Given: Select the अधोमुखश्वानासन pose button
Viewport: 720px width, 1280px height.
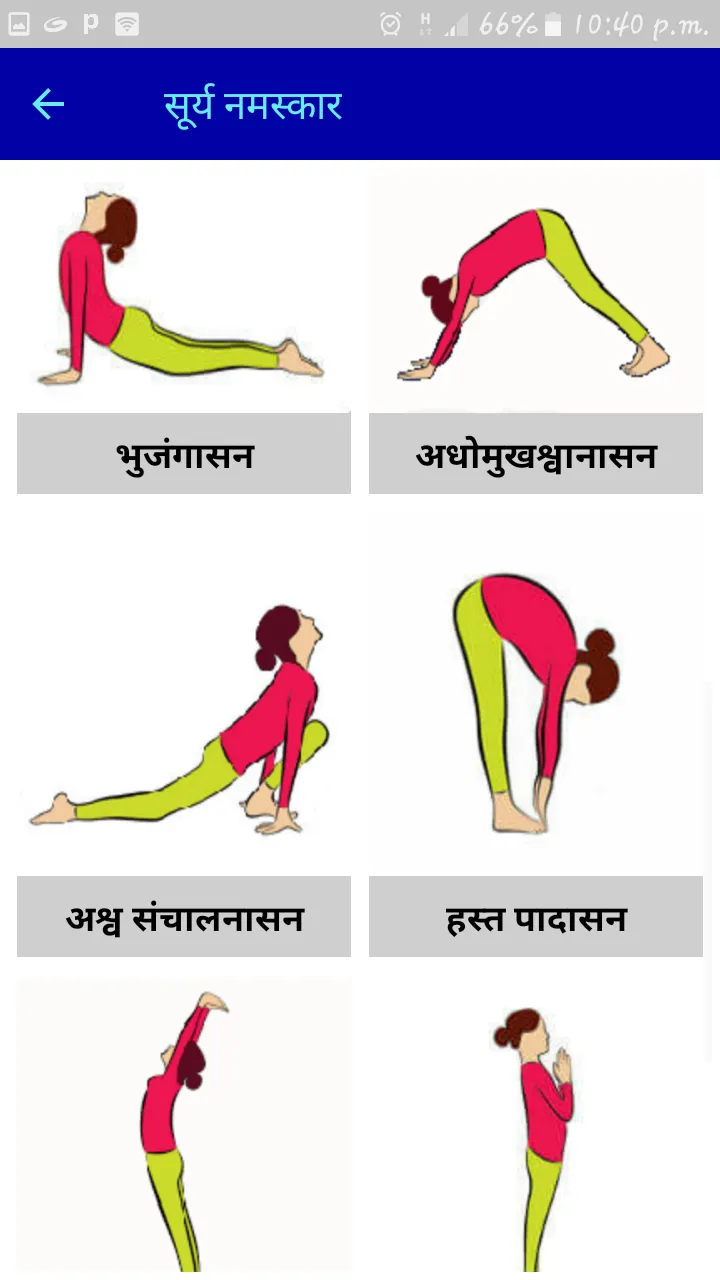Looking at the screenshot, I should [x=536, y=455].
